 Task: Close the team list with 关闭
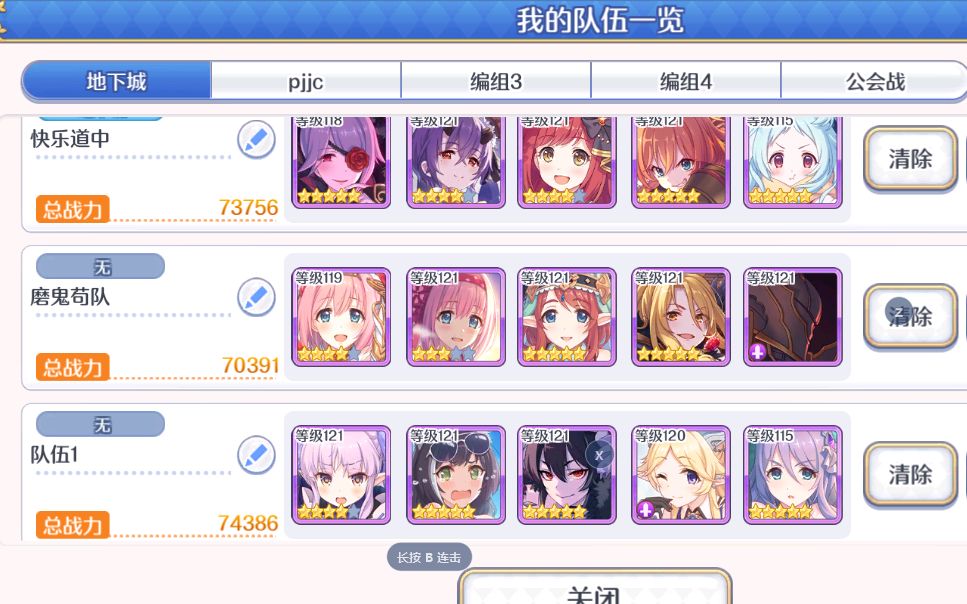point(594,592)
